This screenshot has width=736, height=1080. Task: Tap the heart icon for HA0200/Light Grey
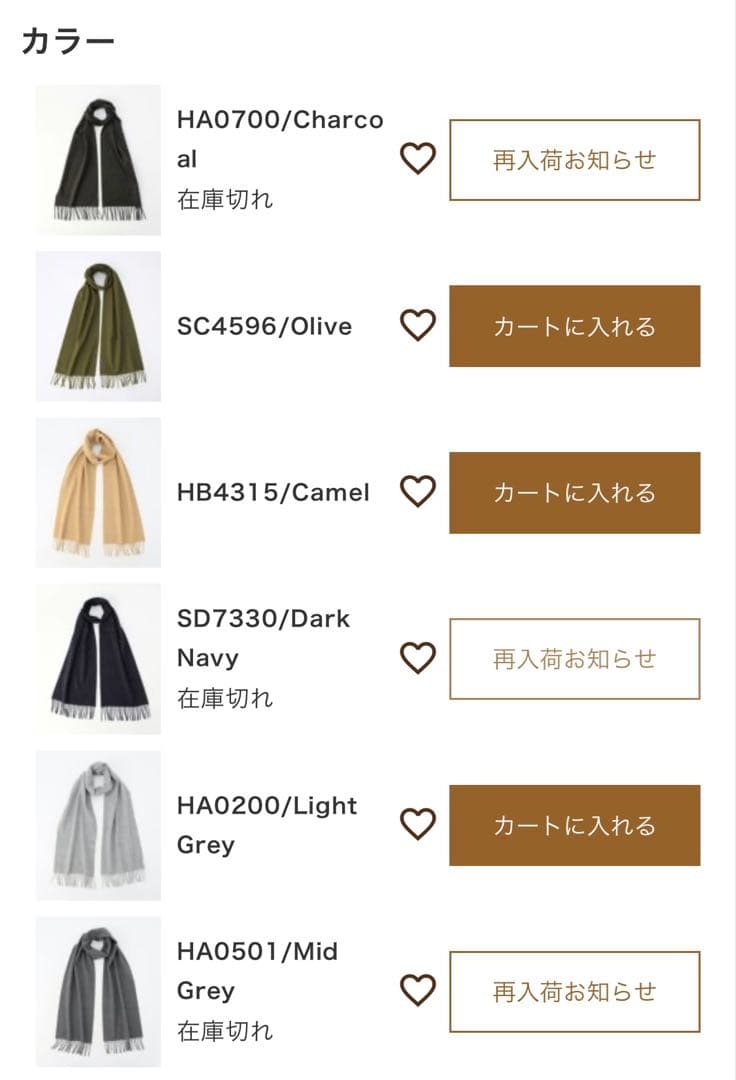416,825
